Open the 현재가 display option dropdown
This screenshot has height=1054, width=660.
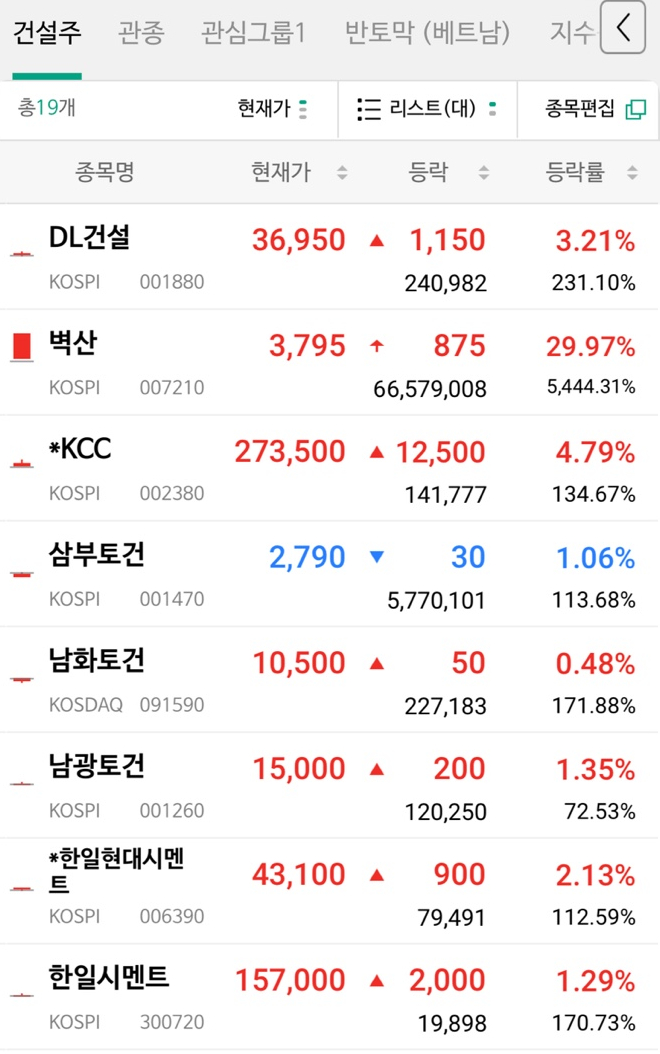pyautogui.click(x=272, y=108)
